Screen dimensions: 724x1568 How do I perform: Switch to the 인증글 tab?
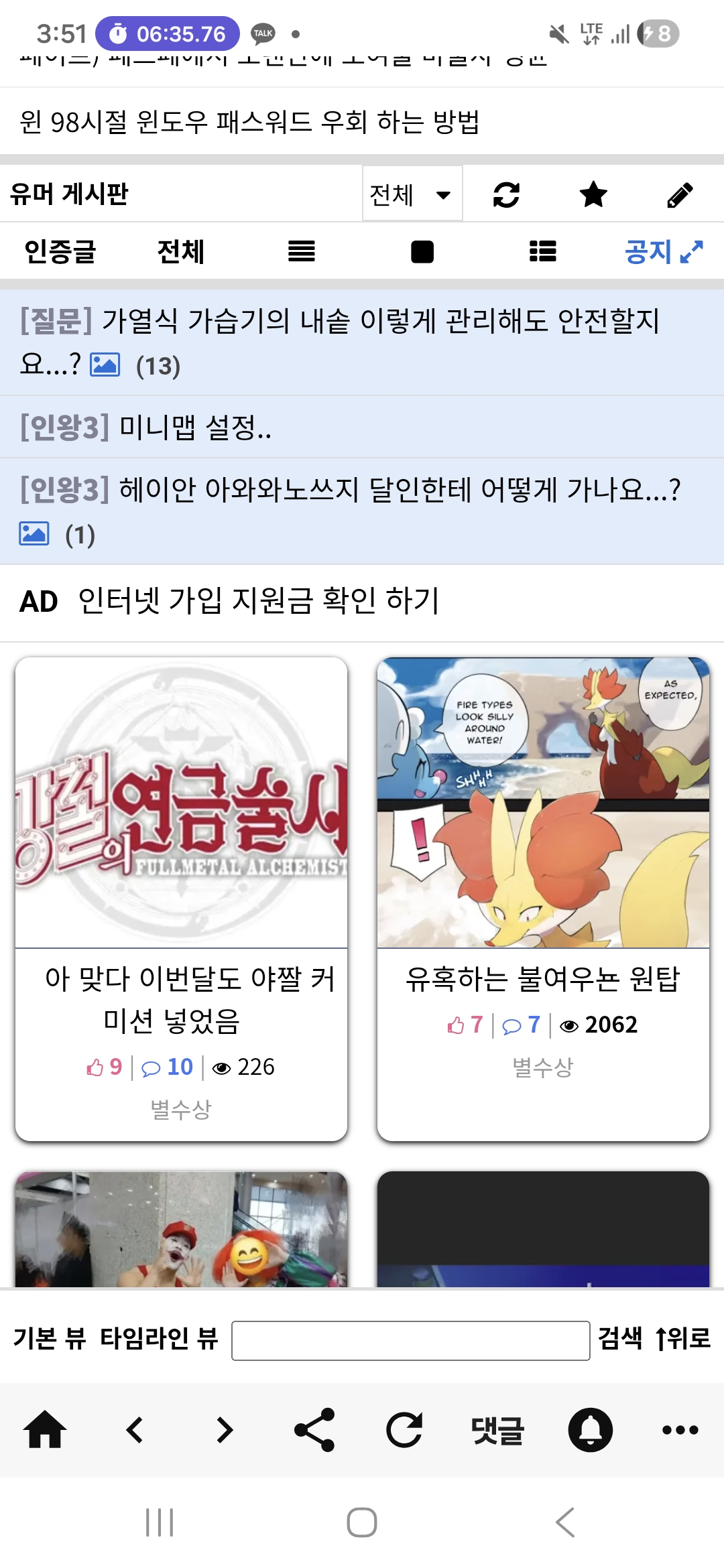pyautogui.click(x=60, y=252)
